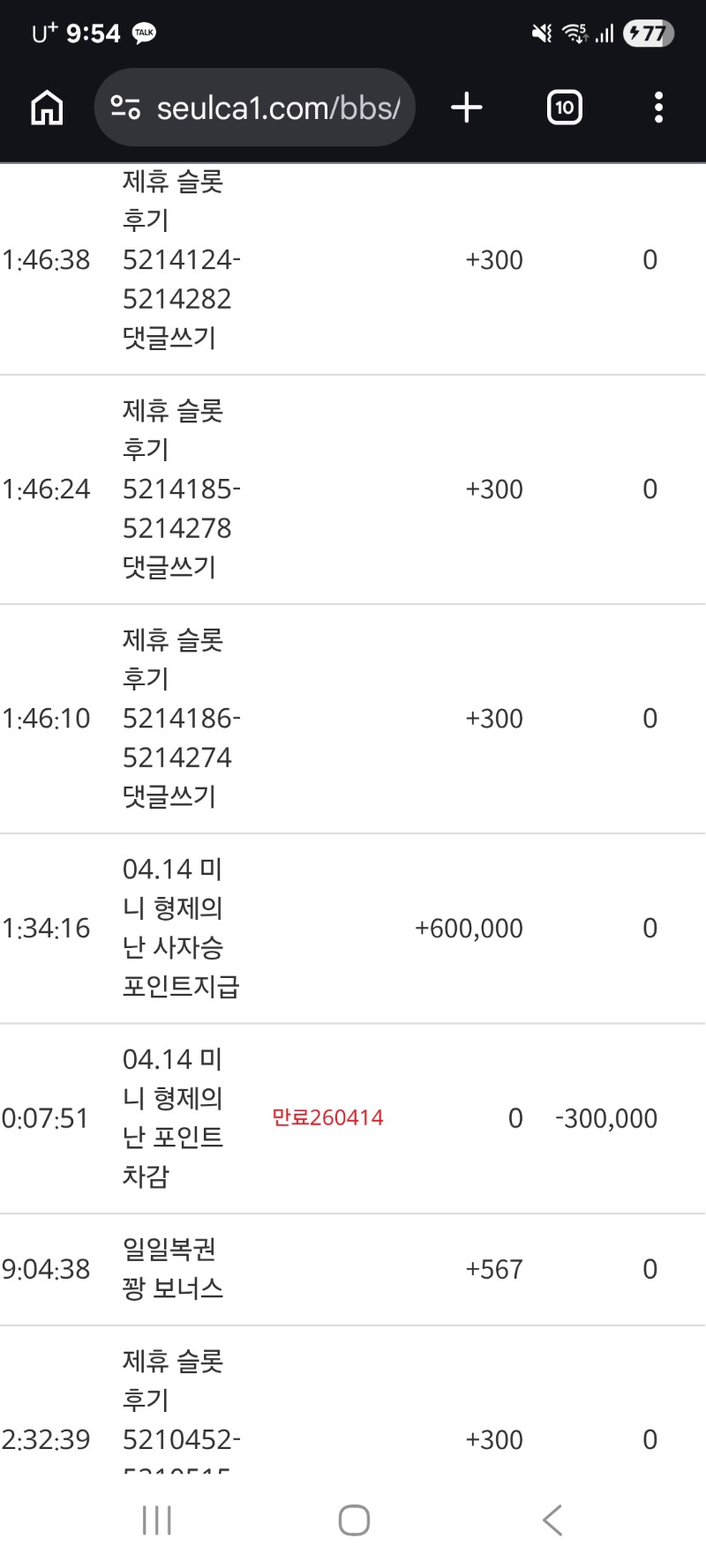Viewport: 706px width, 1568px height.
Task: Go to the browser home page
Action: [x=47, y=108]
